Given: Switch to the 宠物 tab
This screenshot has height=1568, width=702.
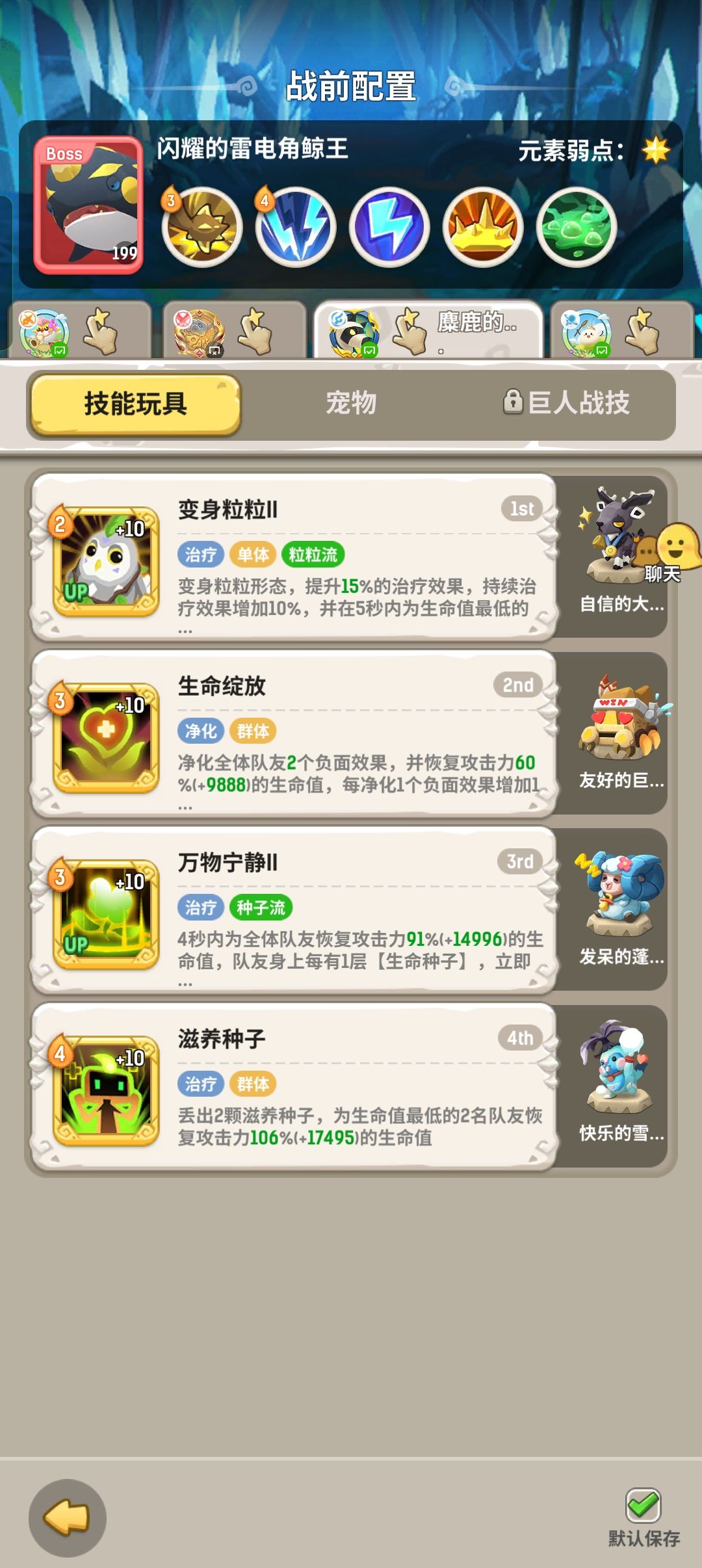Looking at the screenshot, I should tap(351, 403).
